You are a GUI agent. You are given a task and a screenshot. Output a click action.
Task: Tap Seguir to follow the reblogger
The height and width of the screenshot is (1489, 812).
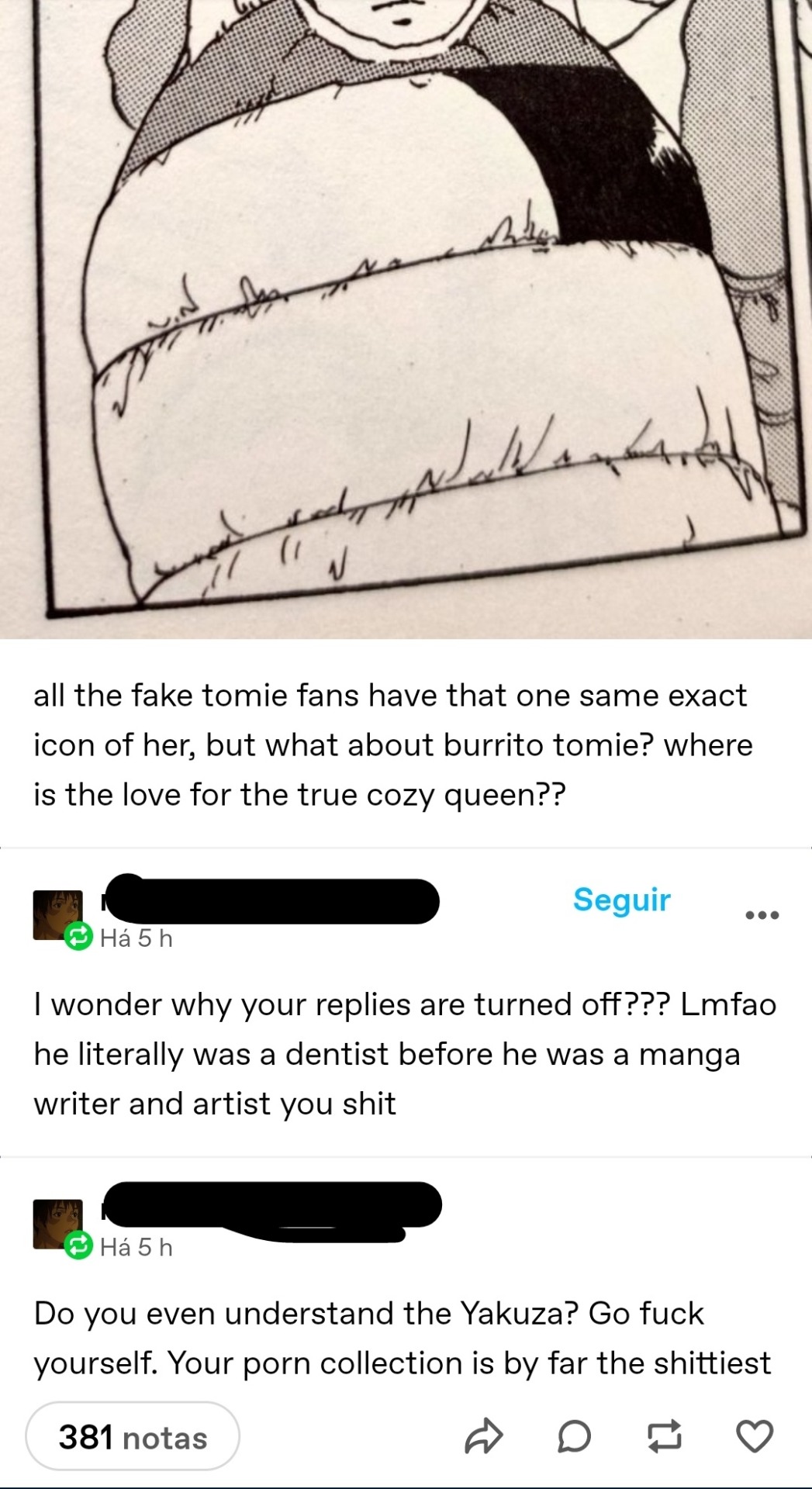click(x=621, y=900)
